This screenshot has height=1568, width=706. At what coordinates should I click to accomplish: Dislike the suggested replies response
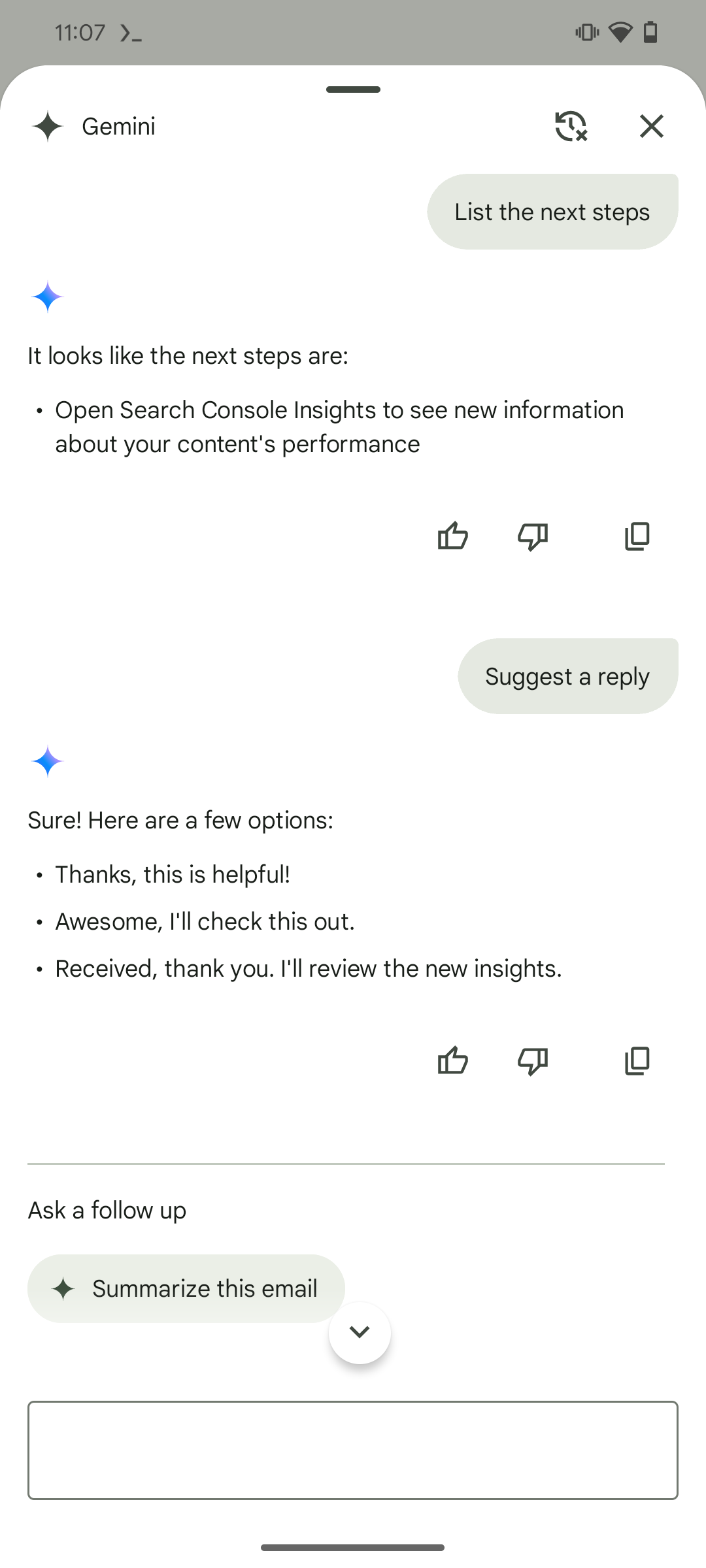(x=533, y=1061)
